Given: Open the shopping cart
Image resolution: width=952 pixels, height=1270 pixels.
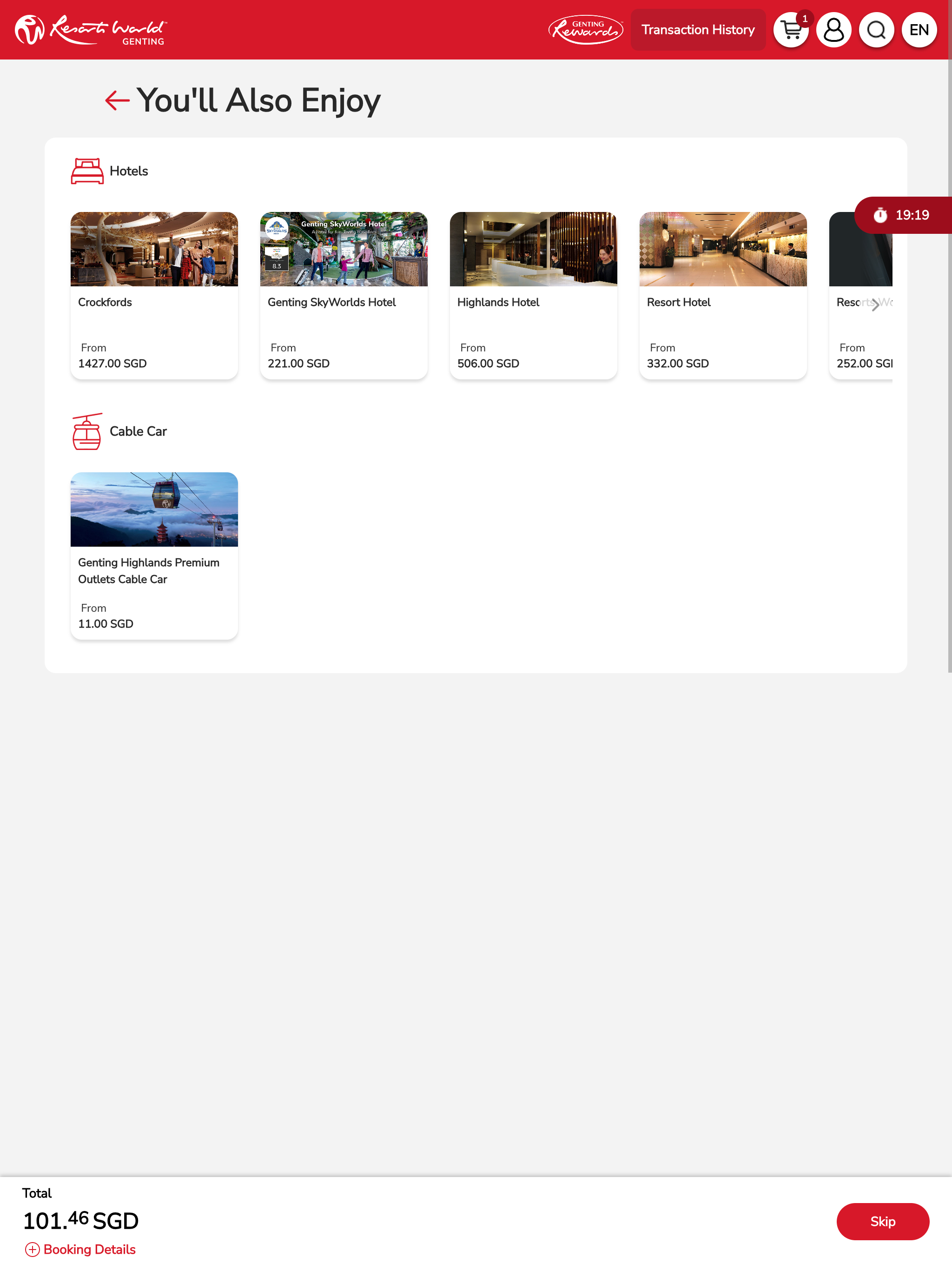Looking at the screenshot, I should coord(791,30).
